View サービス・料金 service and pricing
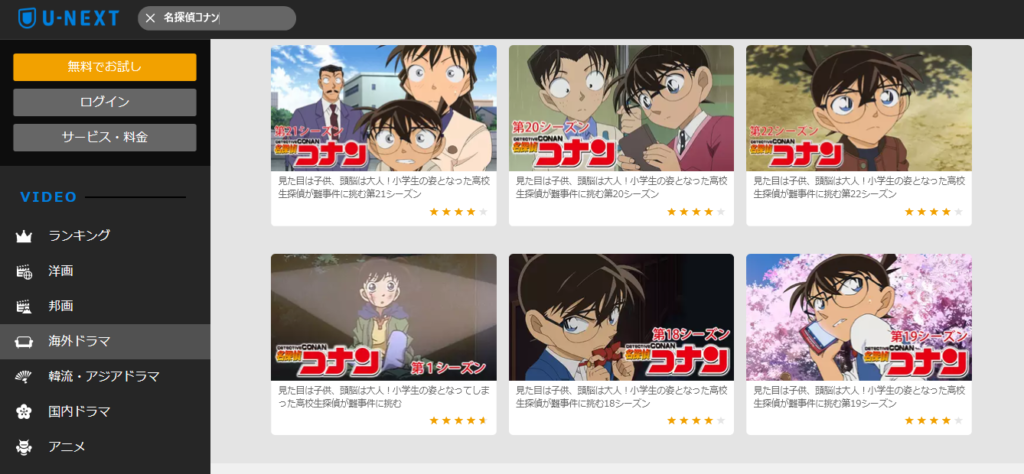Screen dimensions: 1024x474 (x=105, y=137)
